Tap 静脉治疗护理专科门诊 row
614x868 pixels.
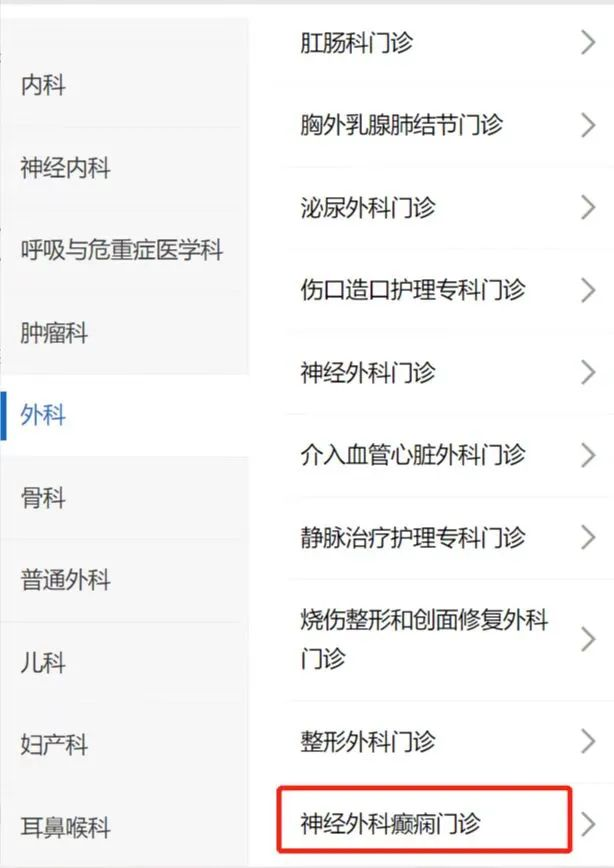412,537
